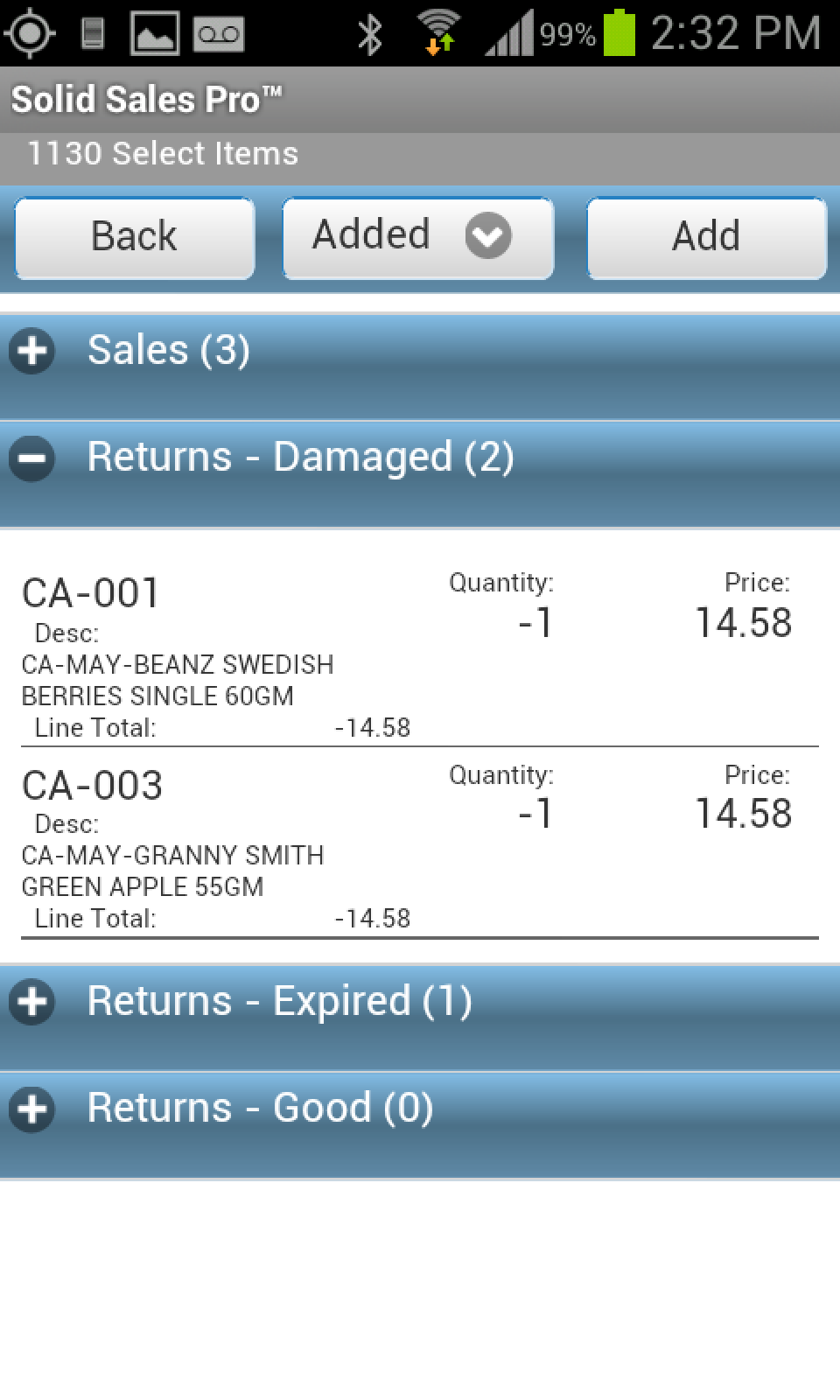Open the Added filter dropdown
The height and width of the screenshot is (1400, 840).
click(x=417, y=237)
